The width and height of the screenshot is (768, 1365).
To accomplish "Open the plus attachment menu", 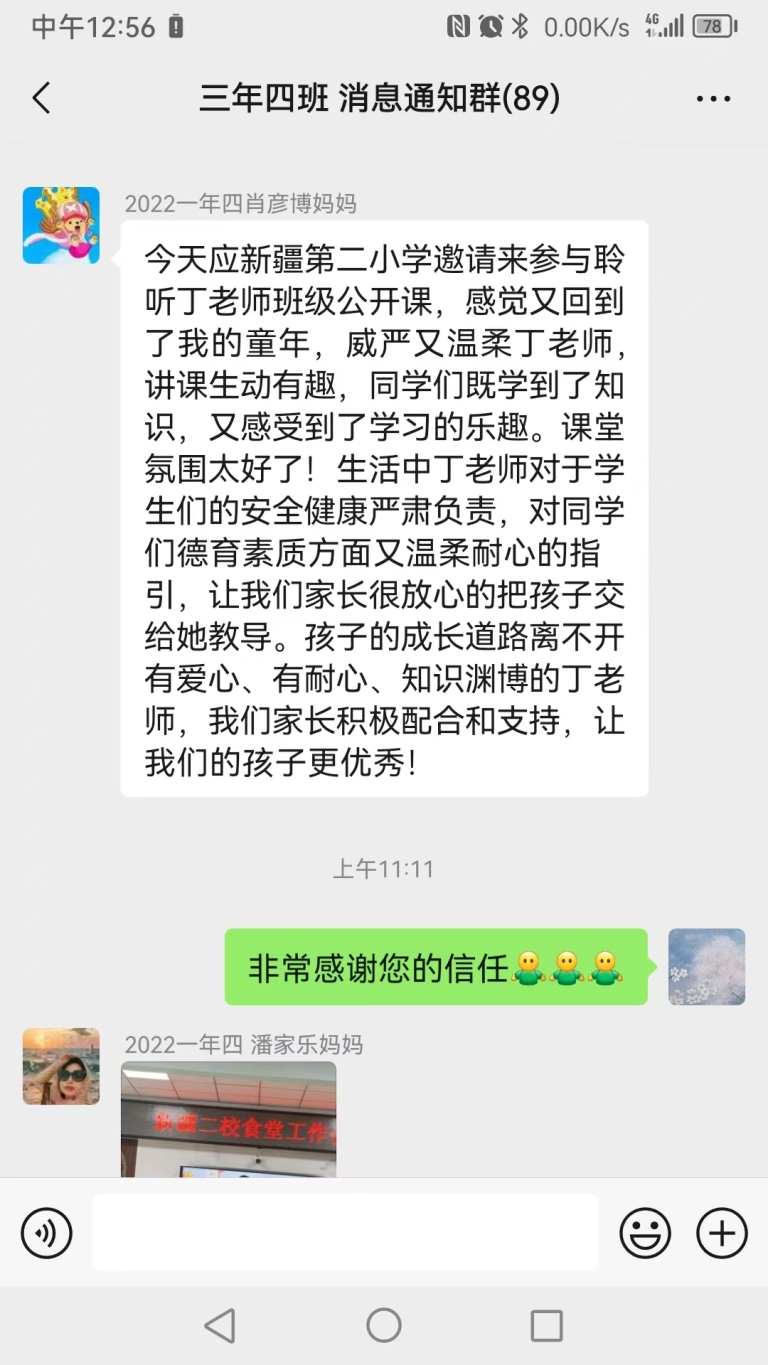I will [722, 1233].
